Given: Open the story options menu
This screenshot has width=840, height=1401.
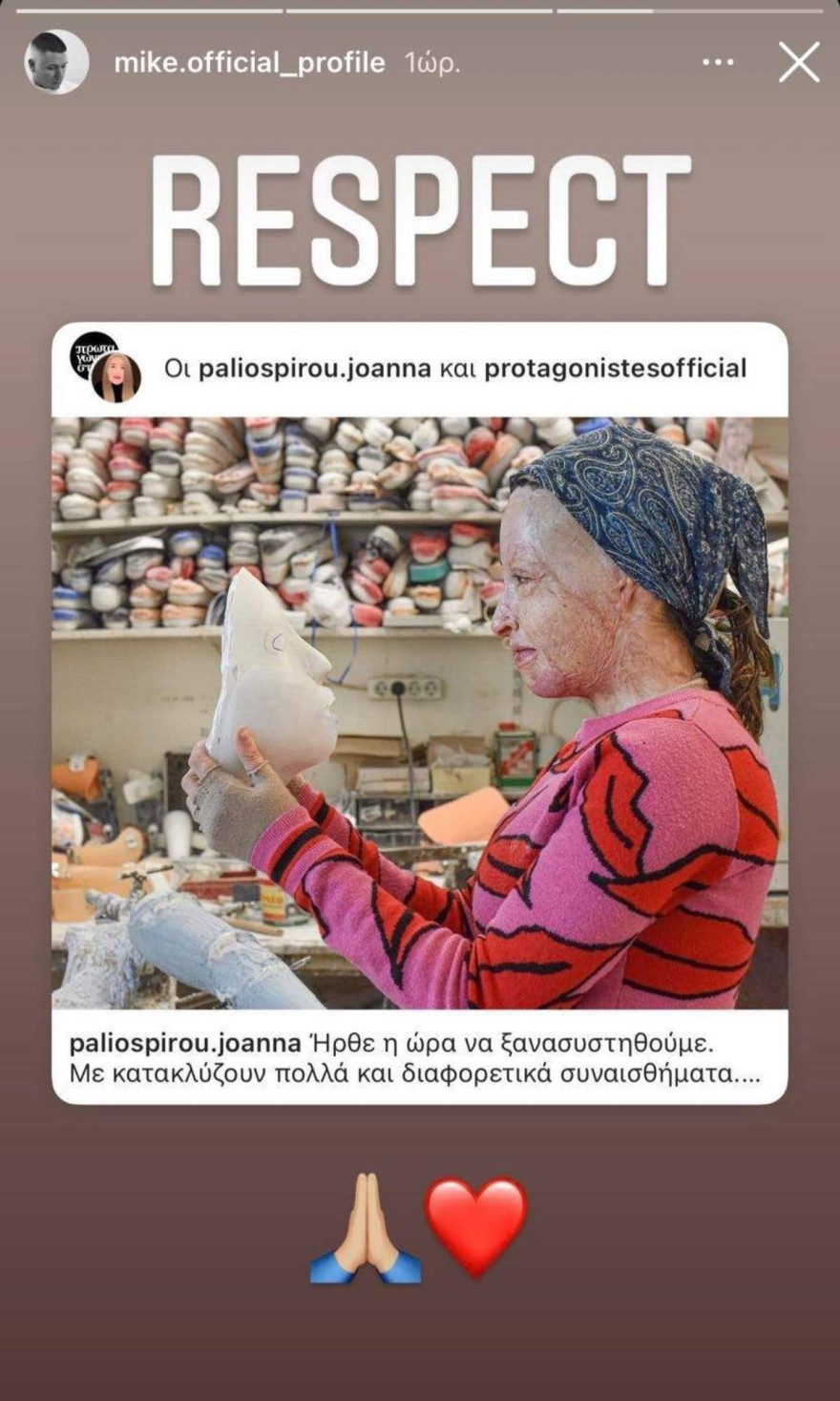Looking at the screenshot, I should (718, 63).
